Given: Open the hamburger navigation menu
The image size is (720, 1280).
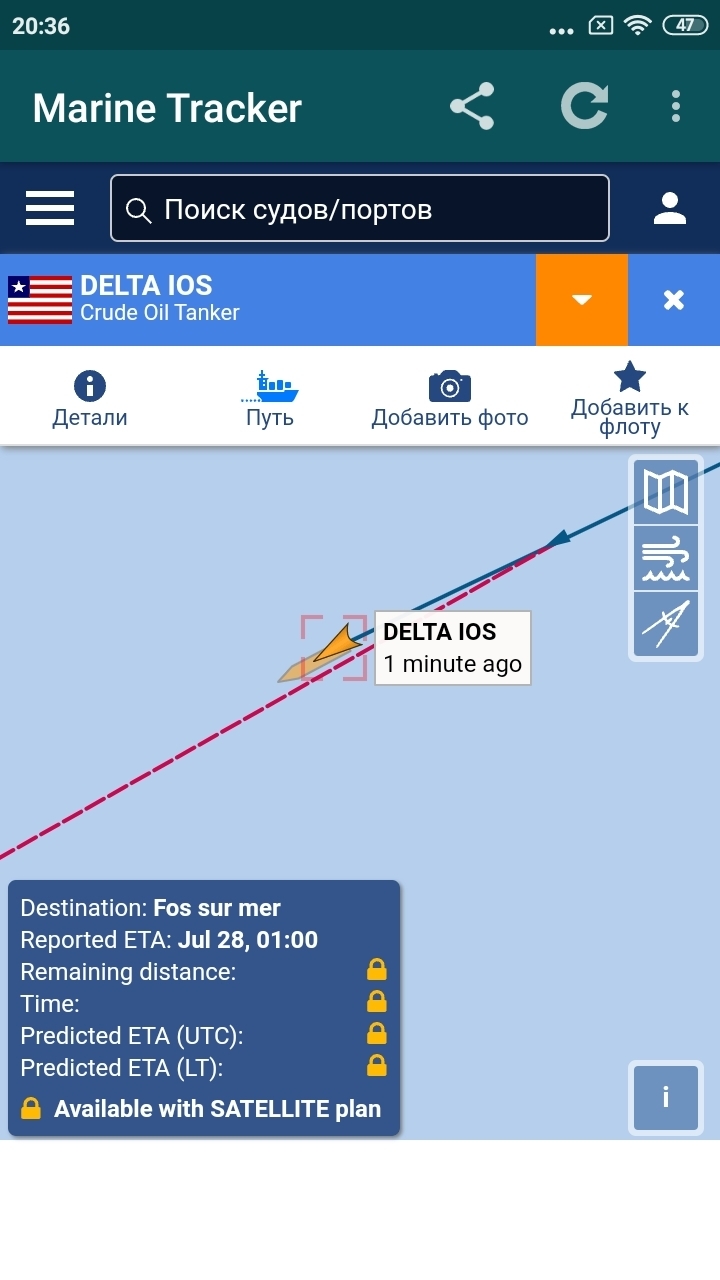Looking at the screenshot, I should 50,208.
